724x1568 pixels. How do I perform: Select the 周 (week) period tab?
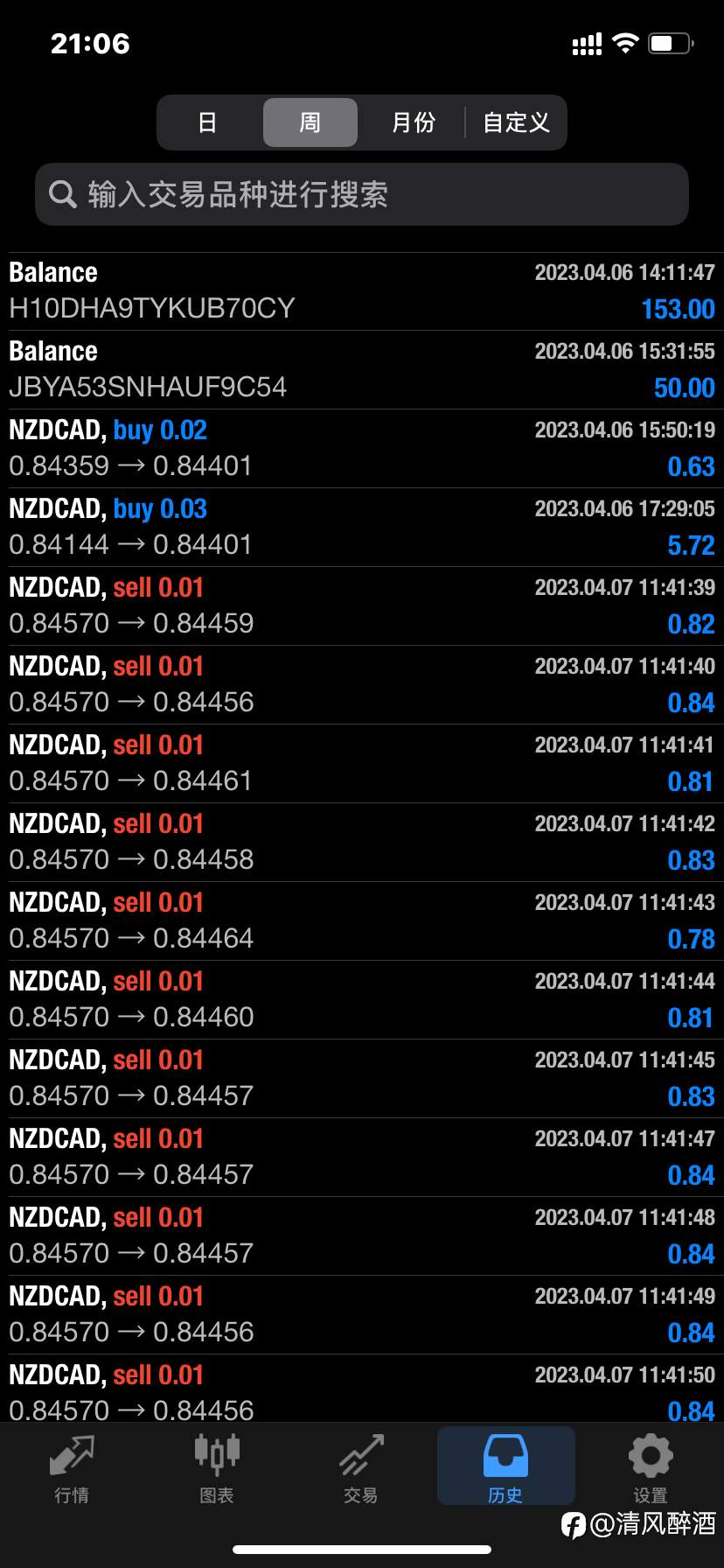pyautogui.click(x=310, y=122)
